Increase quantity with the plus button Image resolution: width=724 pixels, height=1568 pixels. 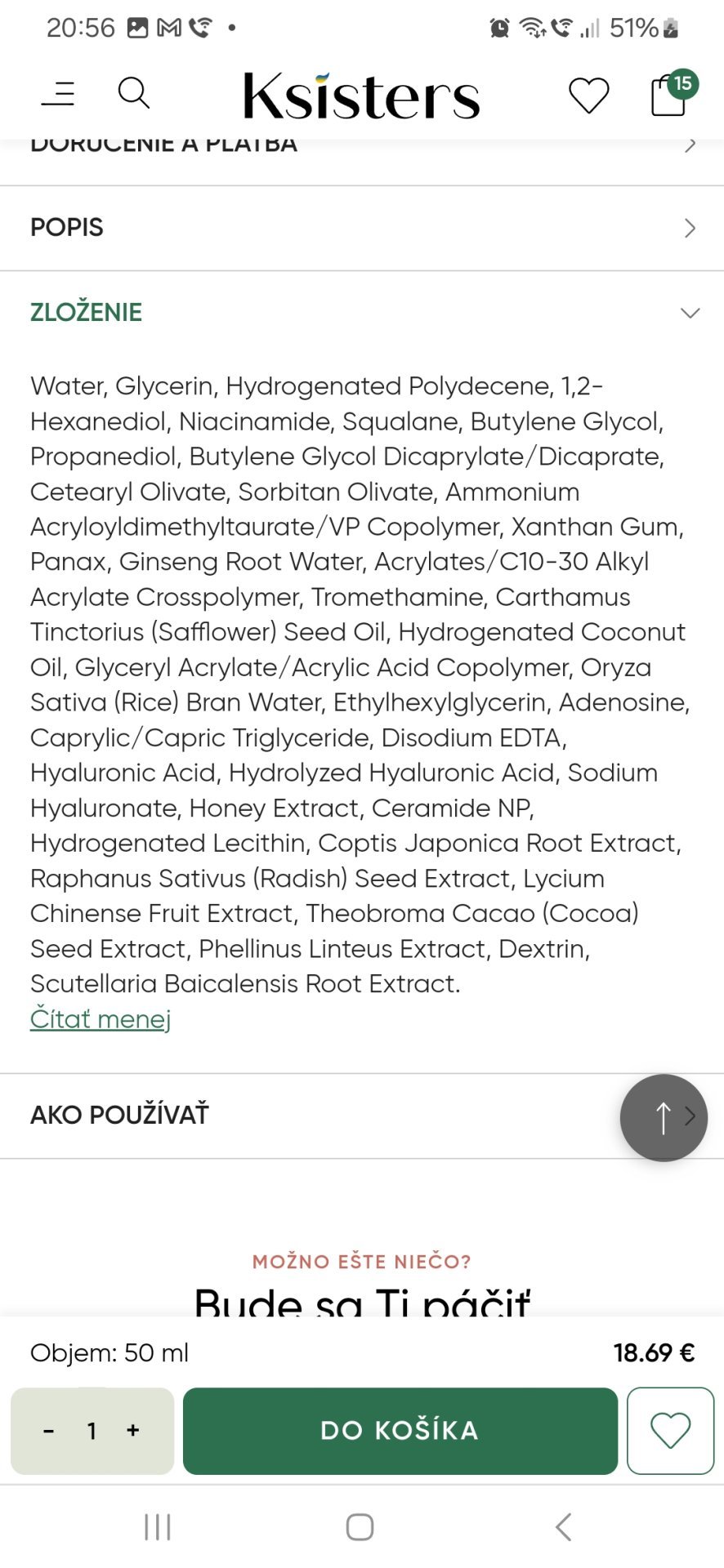[133, 1431]
